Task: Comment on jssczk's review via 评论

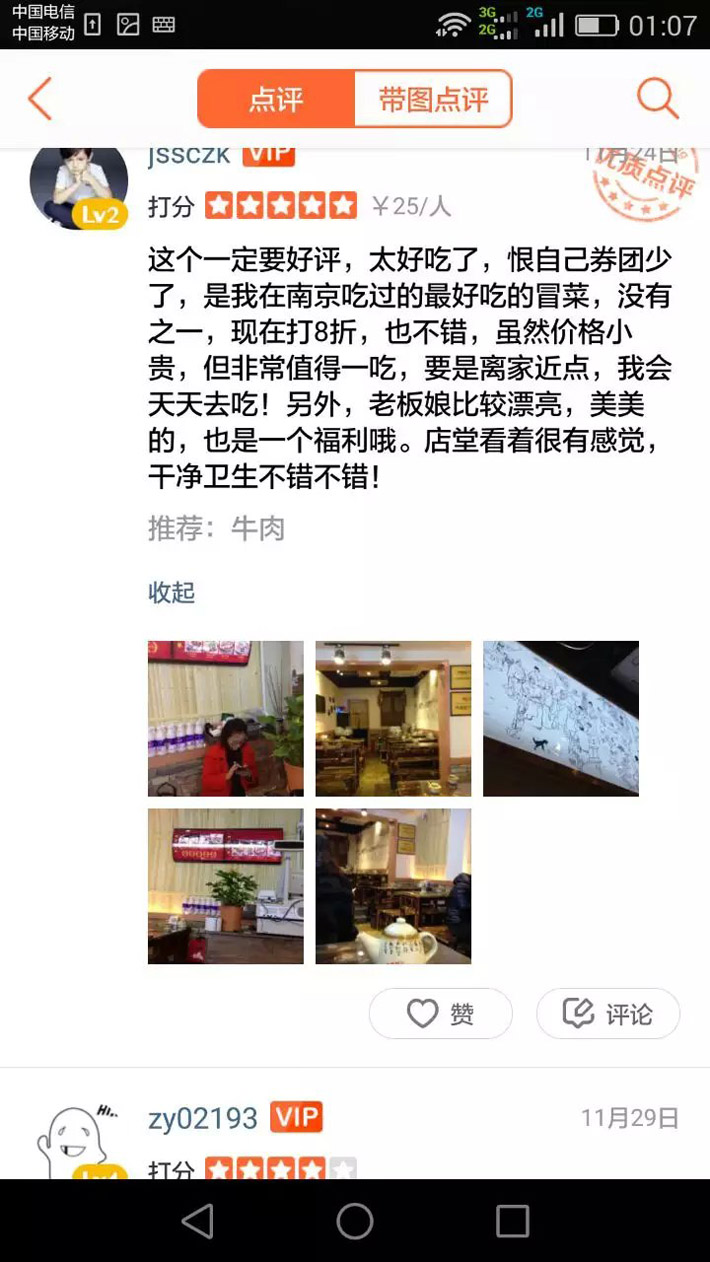Action: point(608,1014)
